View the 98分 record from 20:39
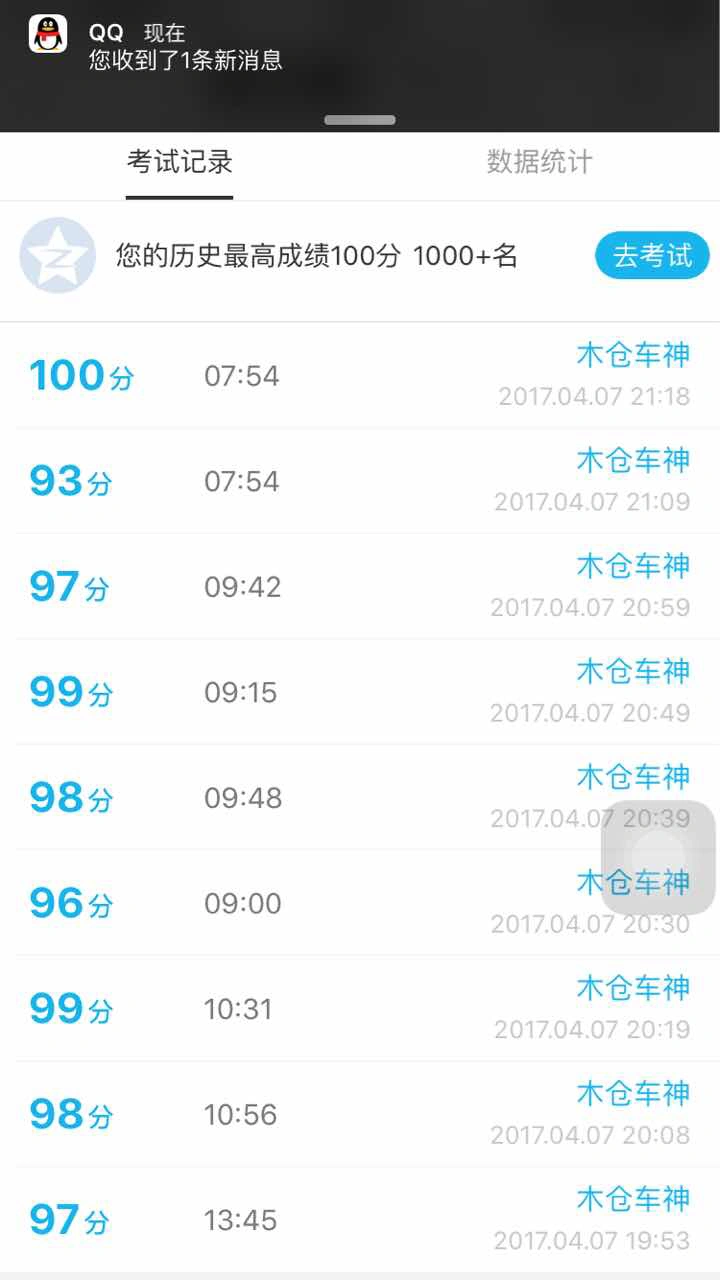720x1280 pixels. point(360,797)
